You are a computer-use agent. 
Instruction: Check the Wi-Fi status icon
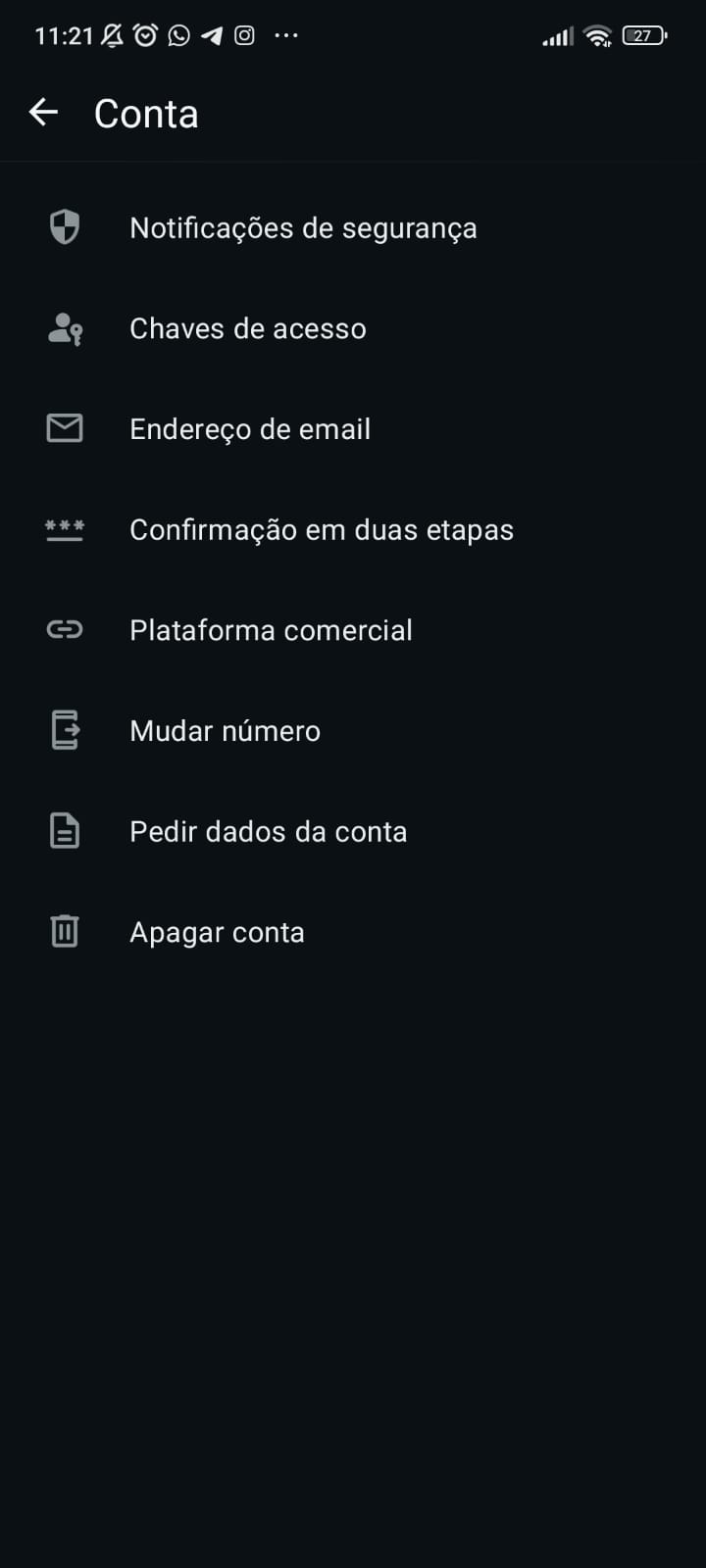click(596, 35)
